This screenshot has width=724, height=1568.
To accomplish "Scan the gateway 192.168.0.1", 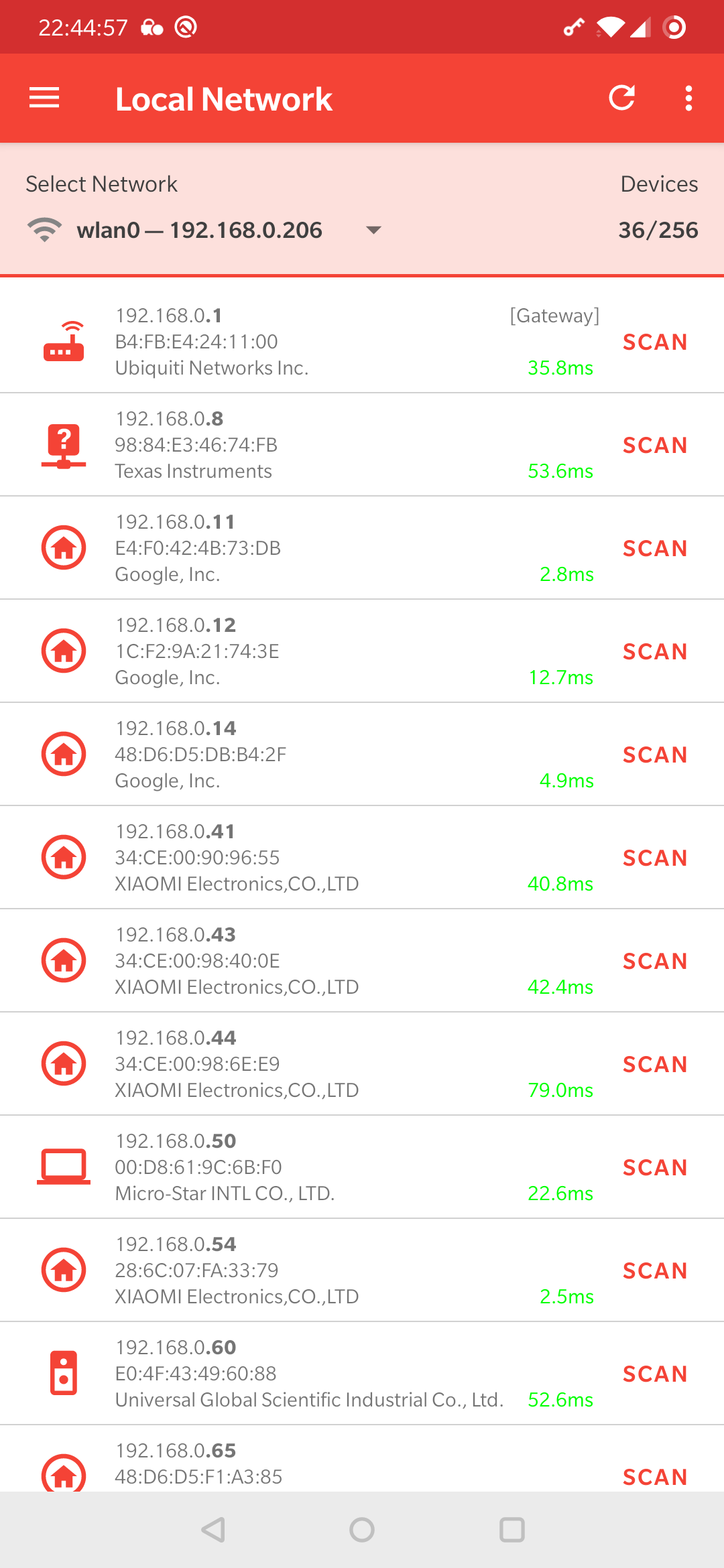I will (x=654, y=342).
